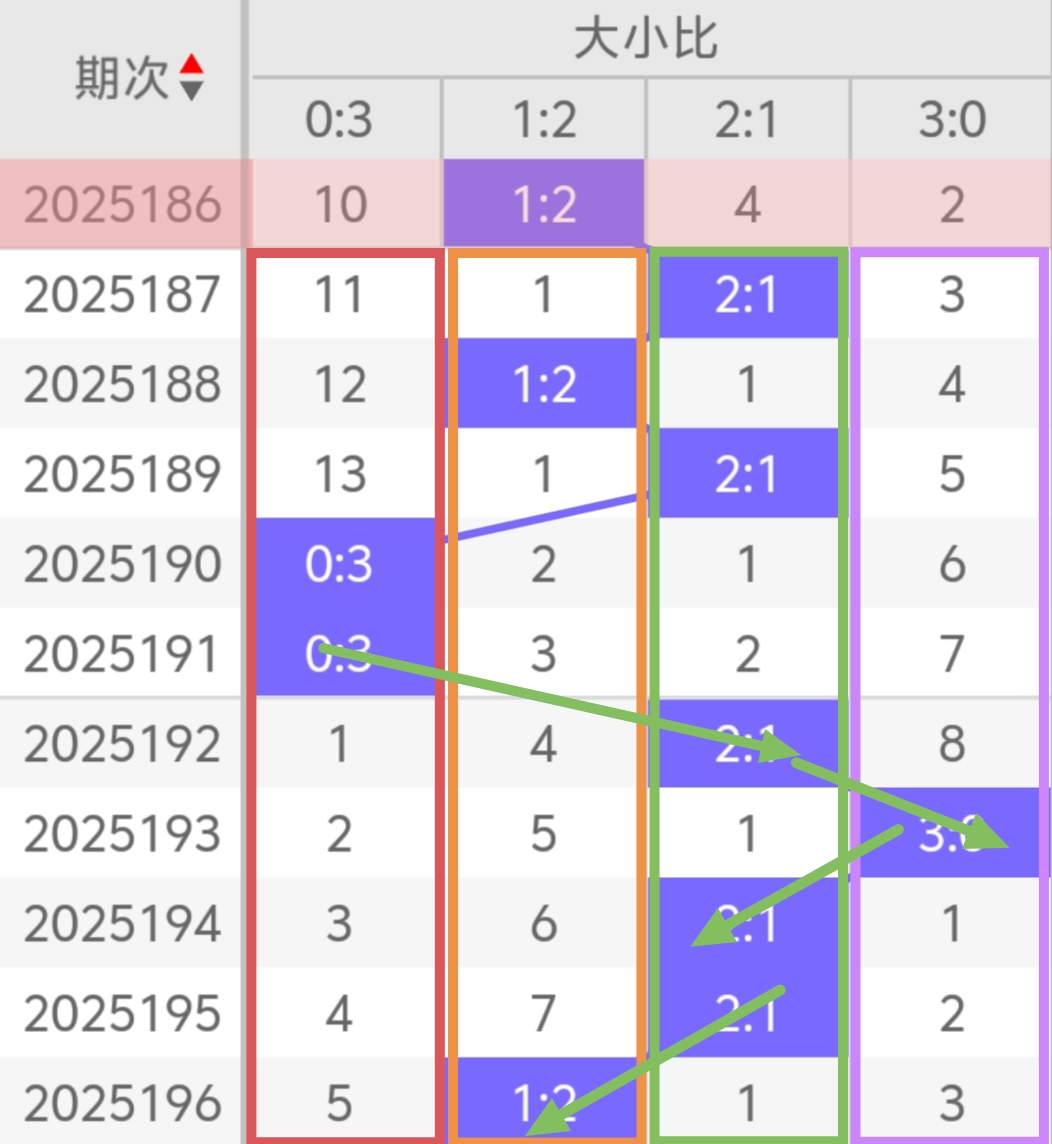Image resolution: width=1052 pixels, height=1144 pixels.
Task: Click the purple 1:2 cell in row 2025196
Action: [x=543, y=1104]
